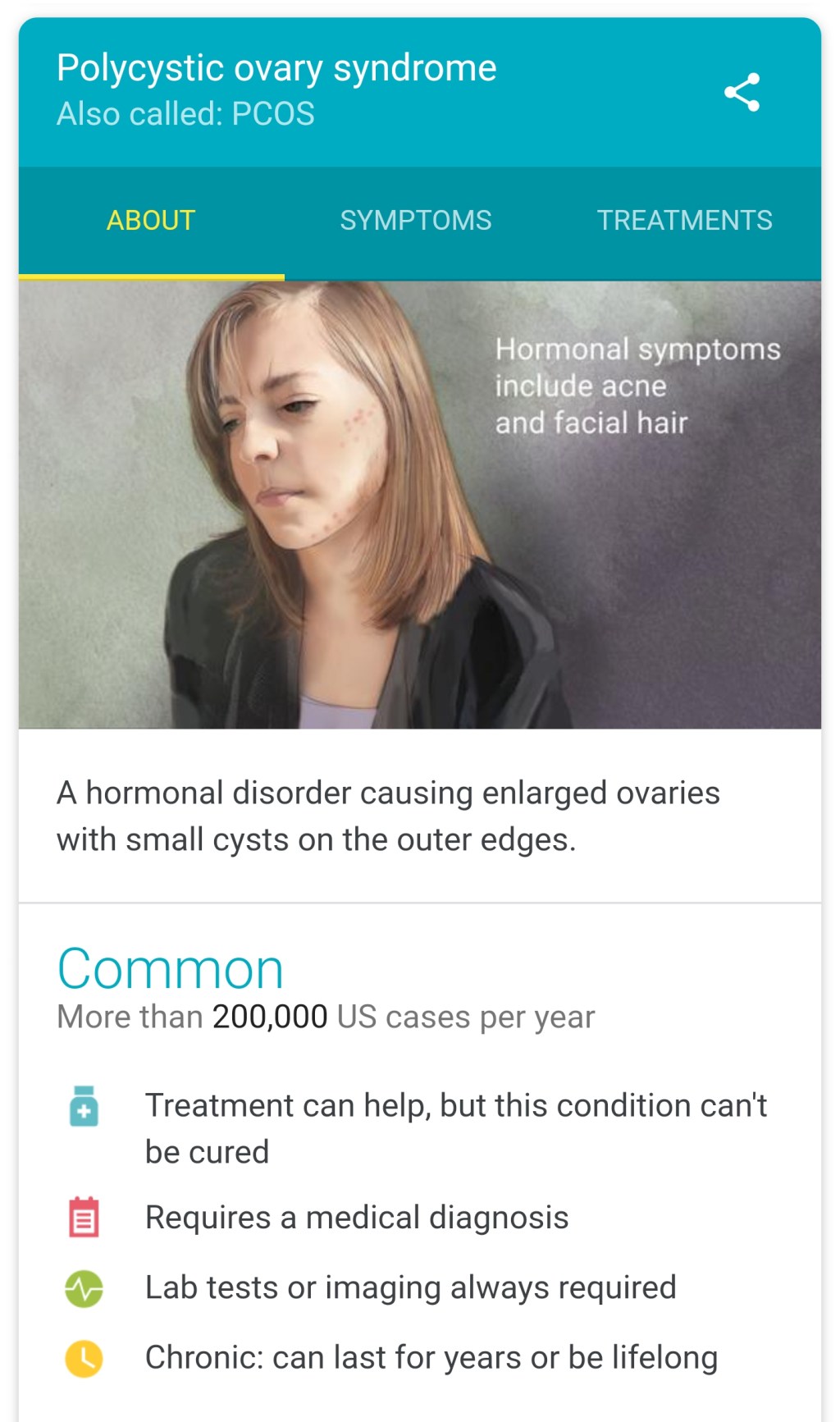Share the Polycystic ovary syndrome card
The height and width of the screenshot is (1422, 840).
coord(742,92)
